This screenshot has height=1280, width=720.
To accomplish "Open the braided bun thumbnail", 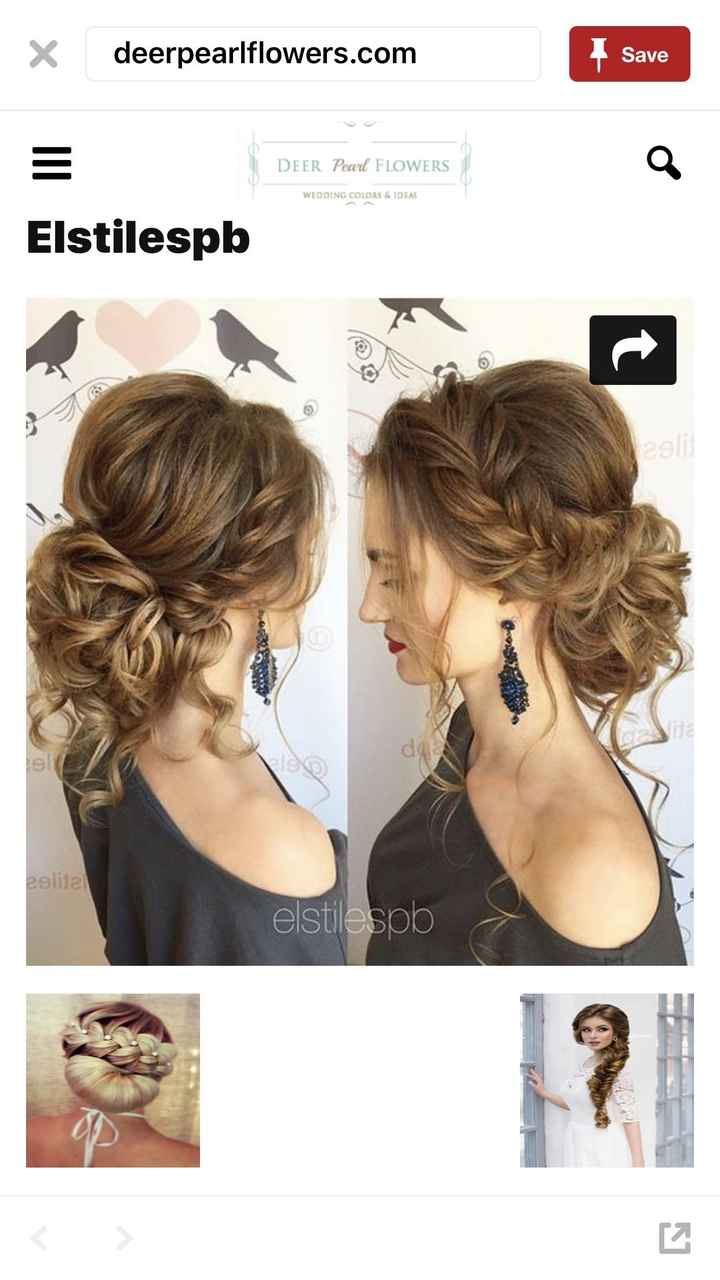I will coord(111,1079).
